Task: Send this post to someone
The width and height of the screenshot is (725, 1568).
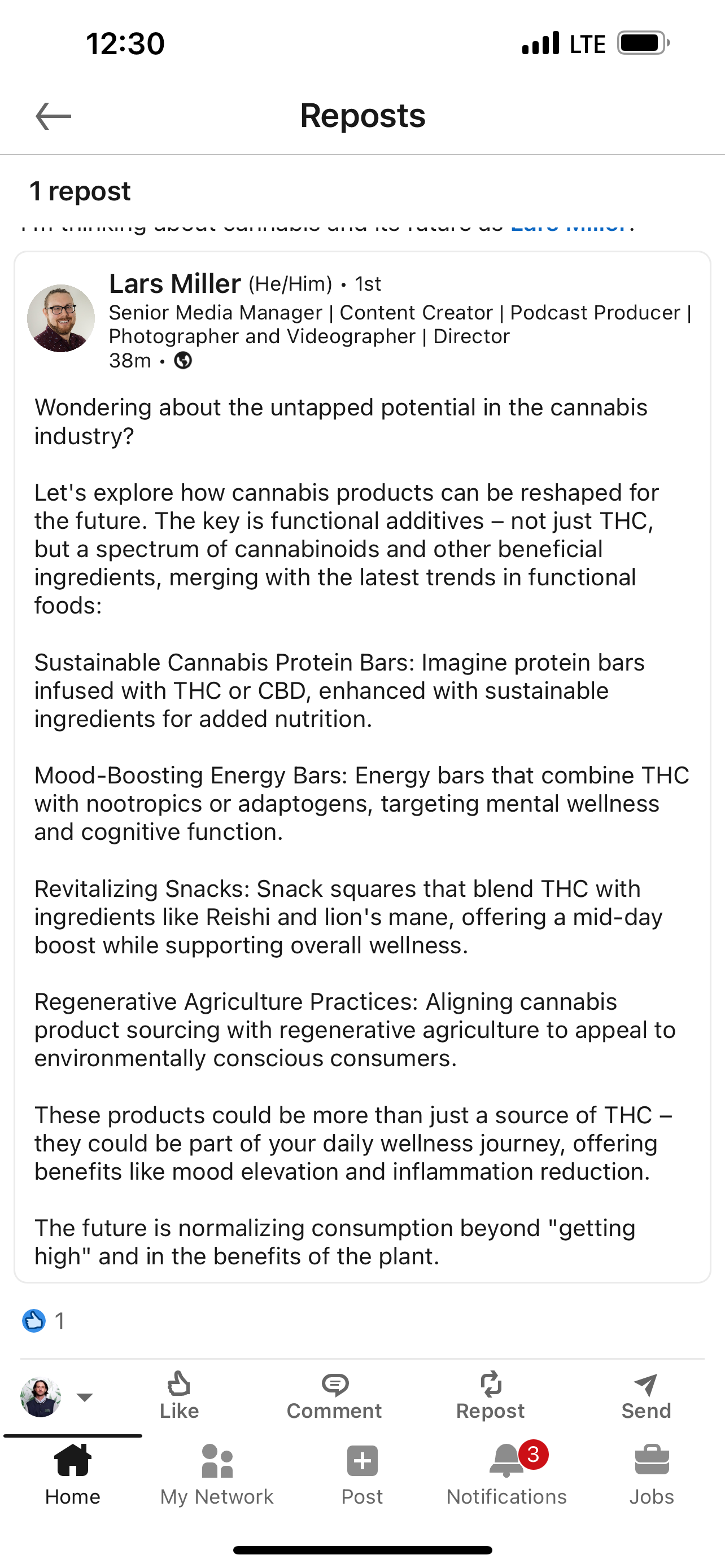Action: pos(645,1396)
